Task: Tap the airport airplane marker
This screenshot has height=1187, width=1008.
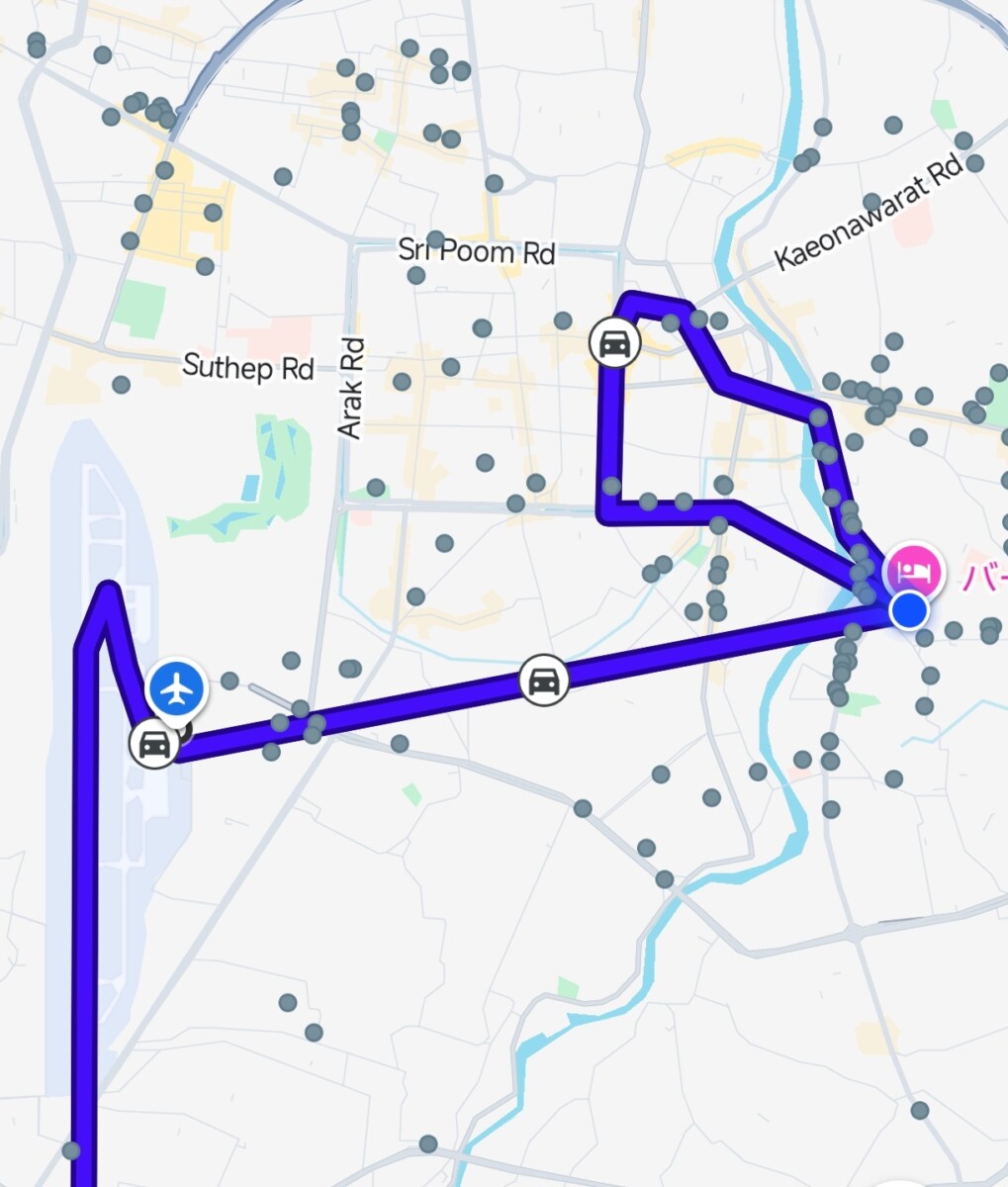Action: coord(178,688)
